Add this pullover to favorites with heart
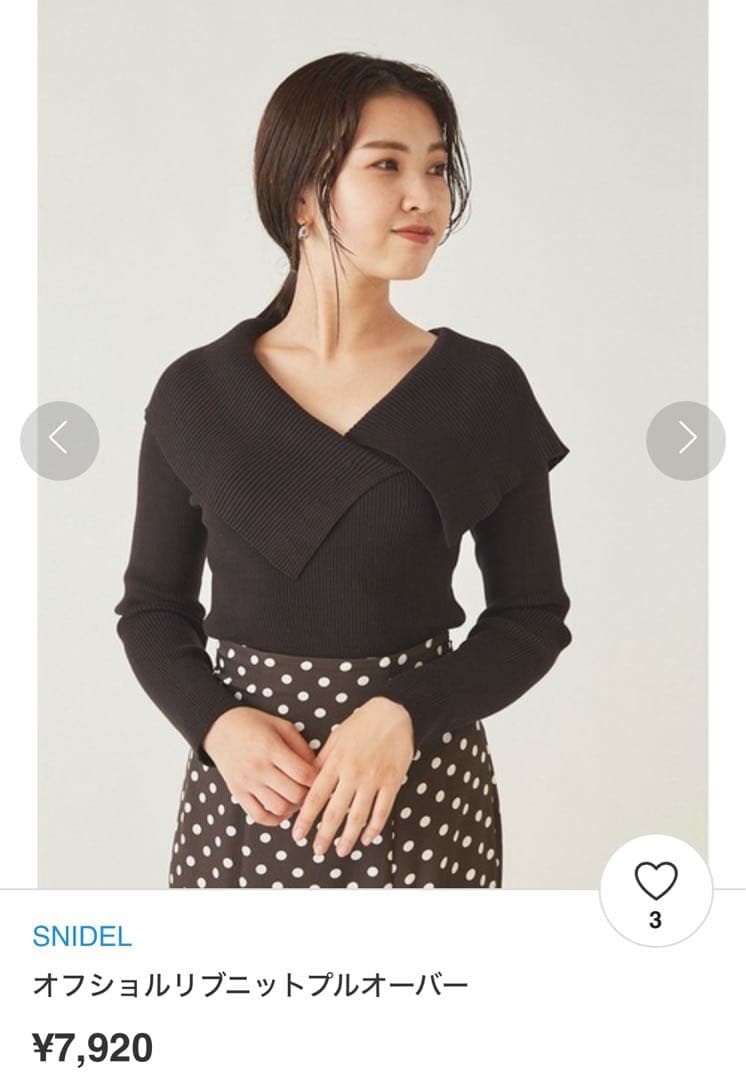This screenshot has width=746, height=1080. 656,890
